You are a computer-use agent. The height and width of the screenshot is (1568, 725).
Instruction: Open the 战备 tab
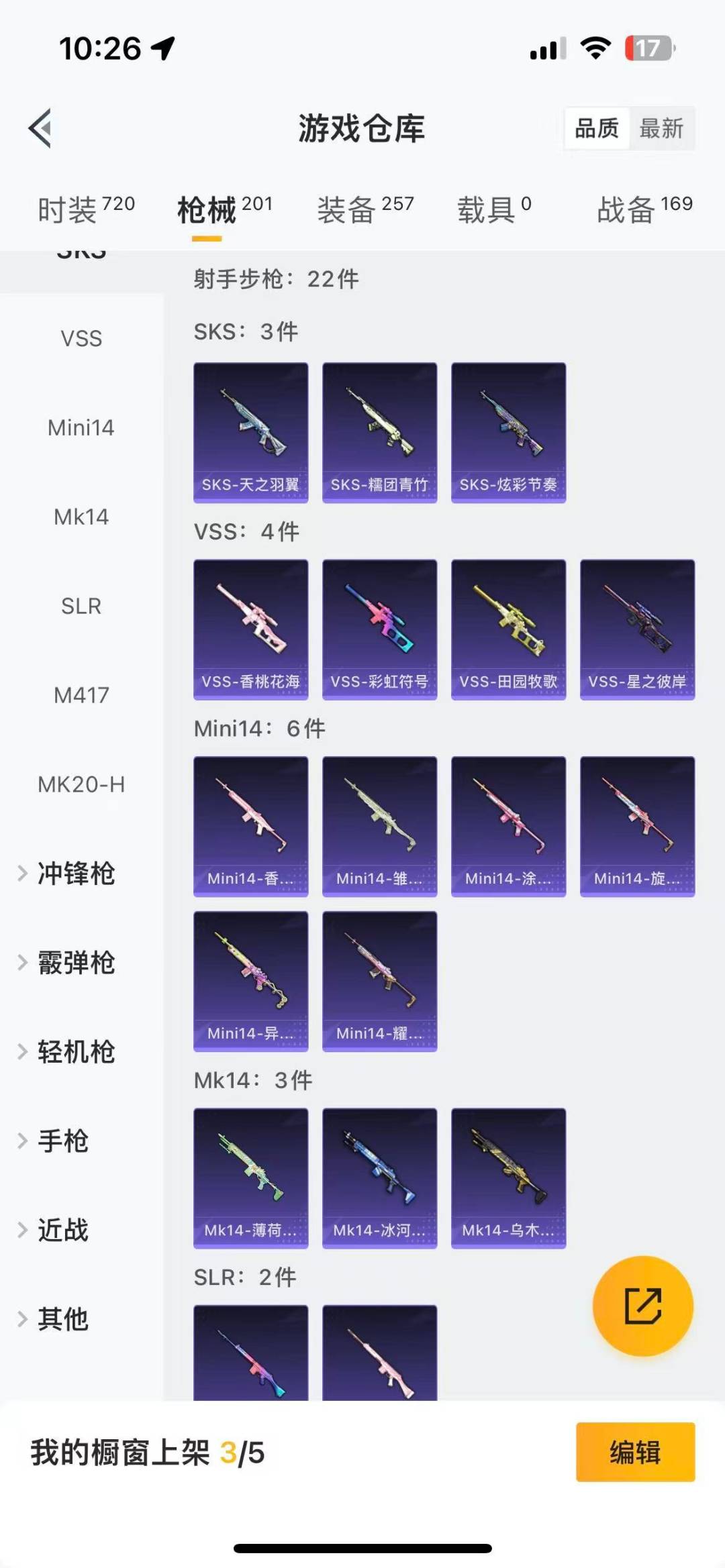click(x=644, y=209)
